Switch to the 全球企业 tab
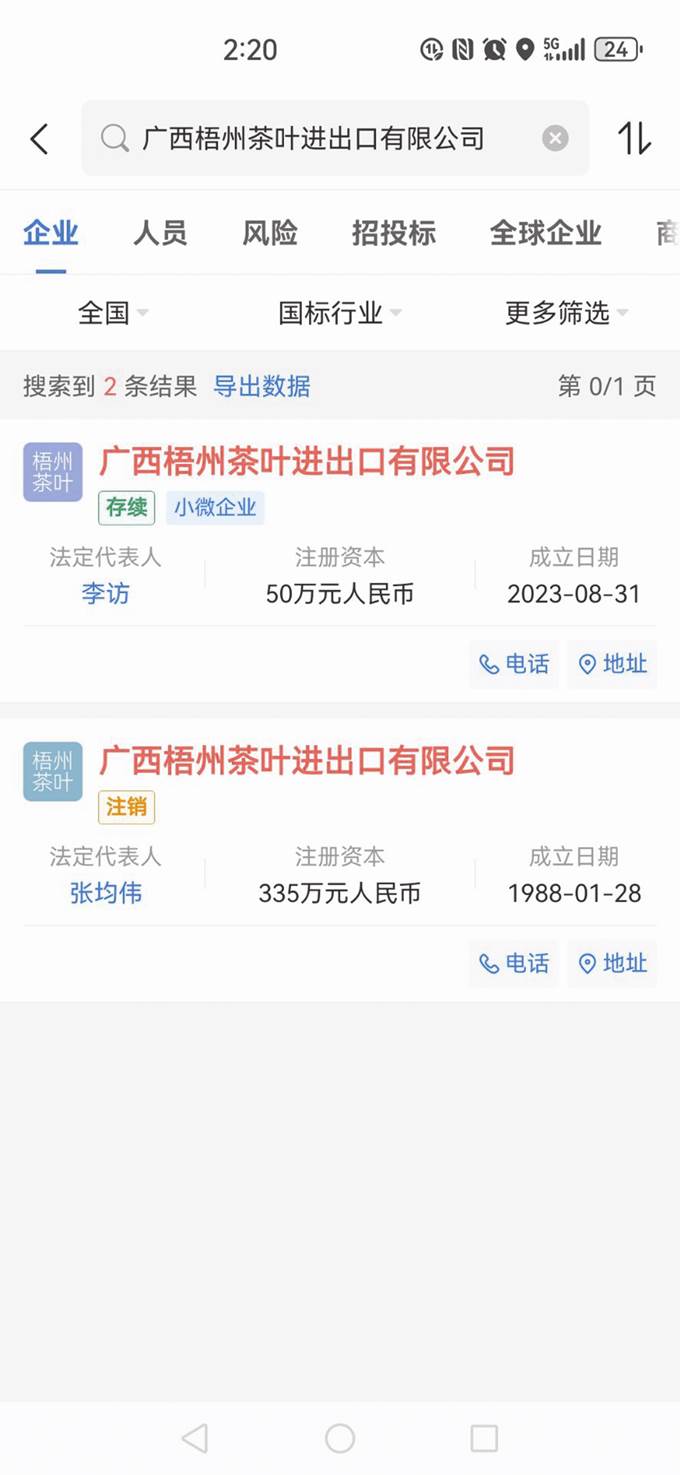Screen dimensions: 680x1475 [x=545, y=233]
